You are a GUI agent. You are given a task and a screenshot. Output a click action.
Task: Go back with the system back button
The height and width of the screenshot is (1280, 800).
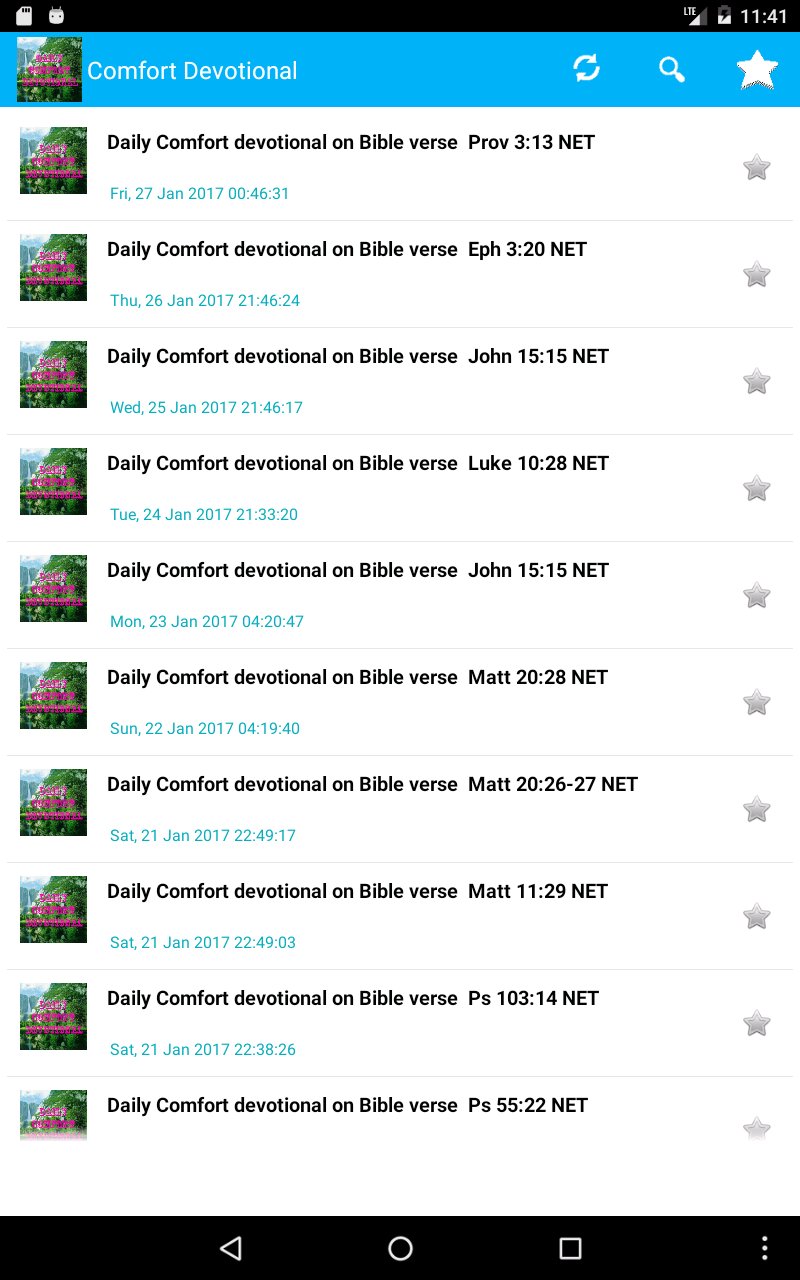[231, 1247]
